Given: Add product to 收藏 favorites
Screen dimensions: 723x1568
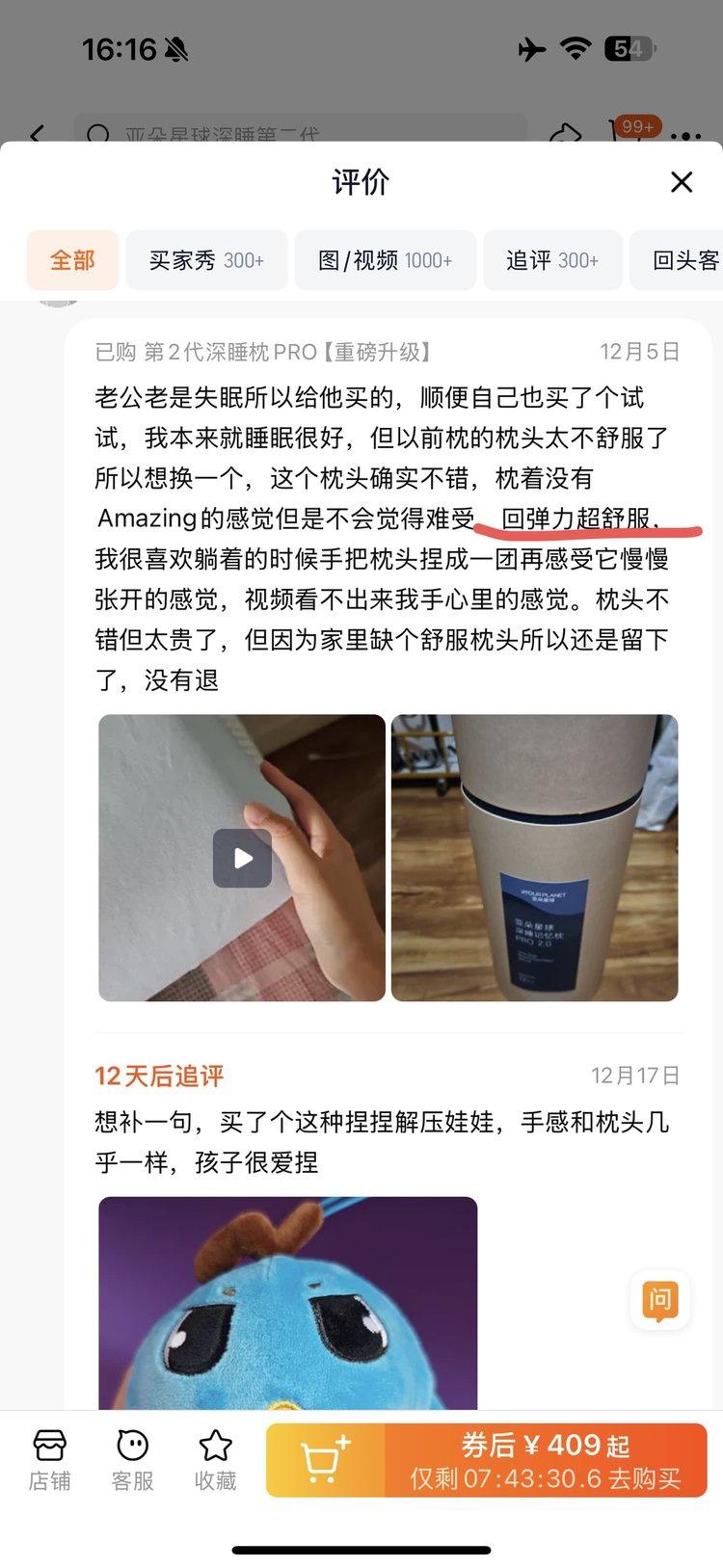Looking at the screenshot, I should tap(215, 1460).
